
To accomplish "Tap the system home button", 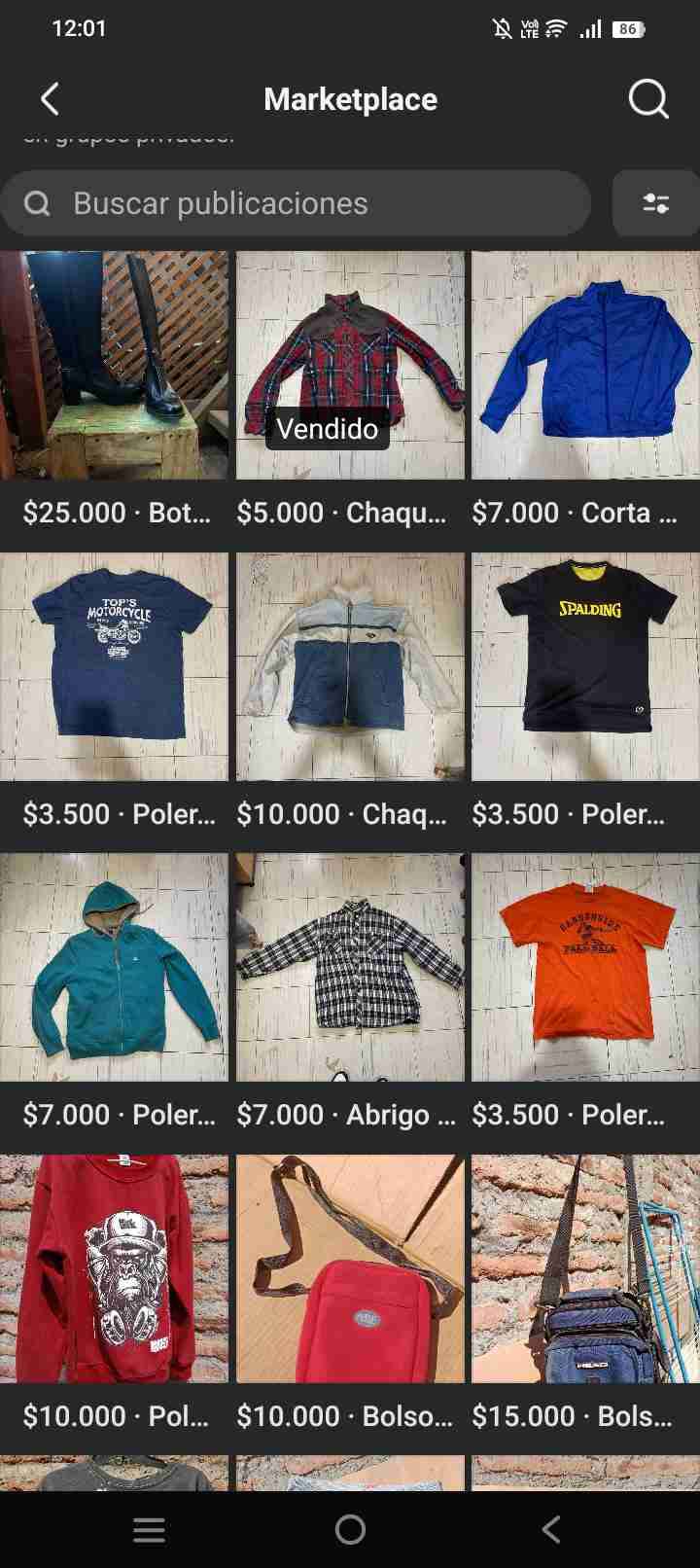I will click(350, 1530).
